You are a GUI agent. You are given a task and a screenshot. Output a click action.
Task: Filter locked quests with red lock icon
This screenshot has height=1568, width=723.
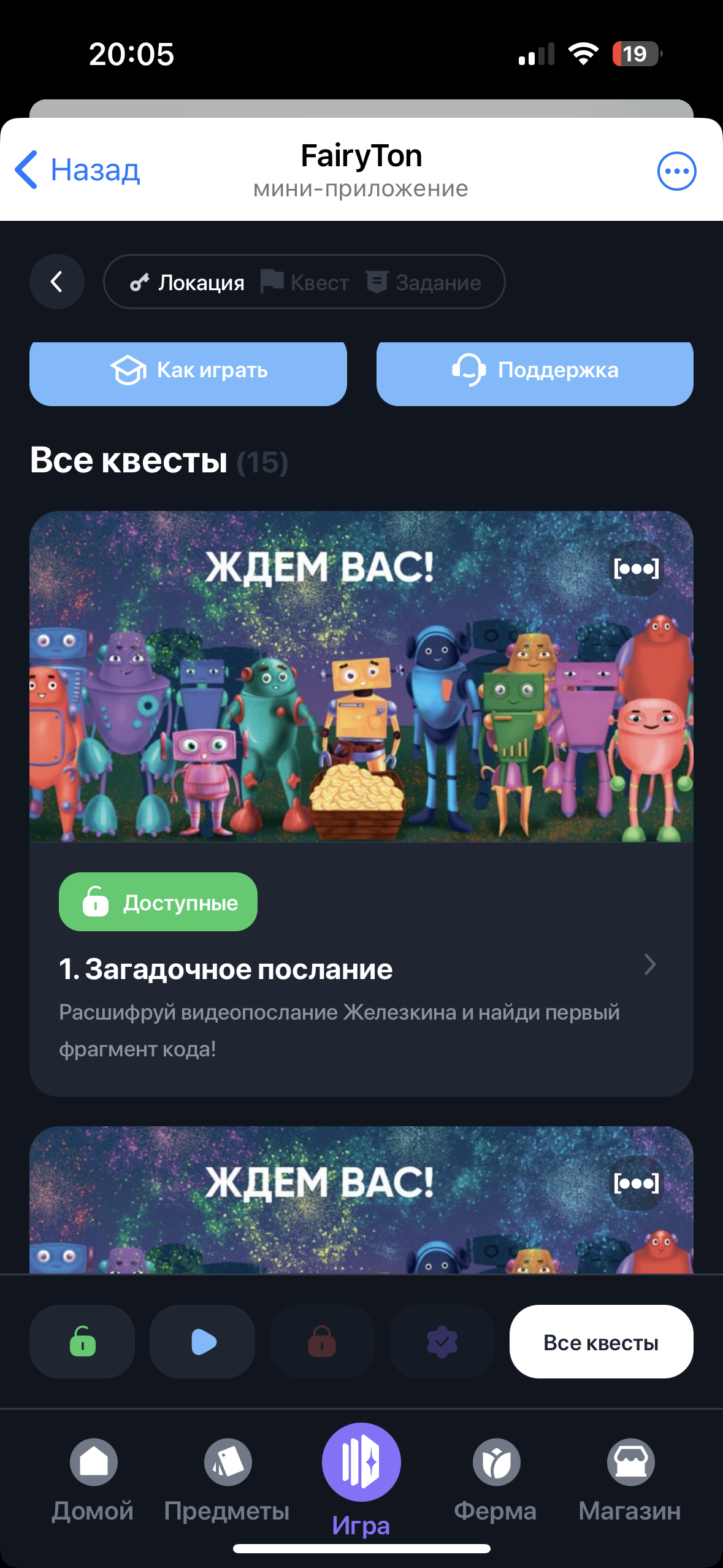pyautogui.click(x=322, y=1342)
